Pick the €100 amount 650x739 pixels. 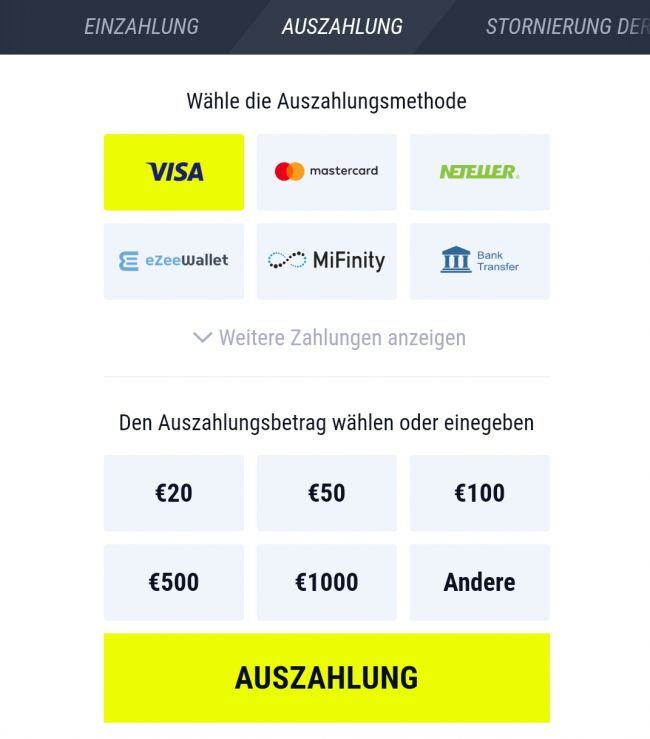(x=480, y=493)
